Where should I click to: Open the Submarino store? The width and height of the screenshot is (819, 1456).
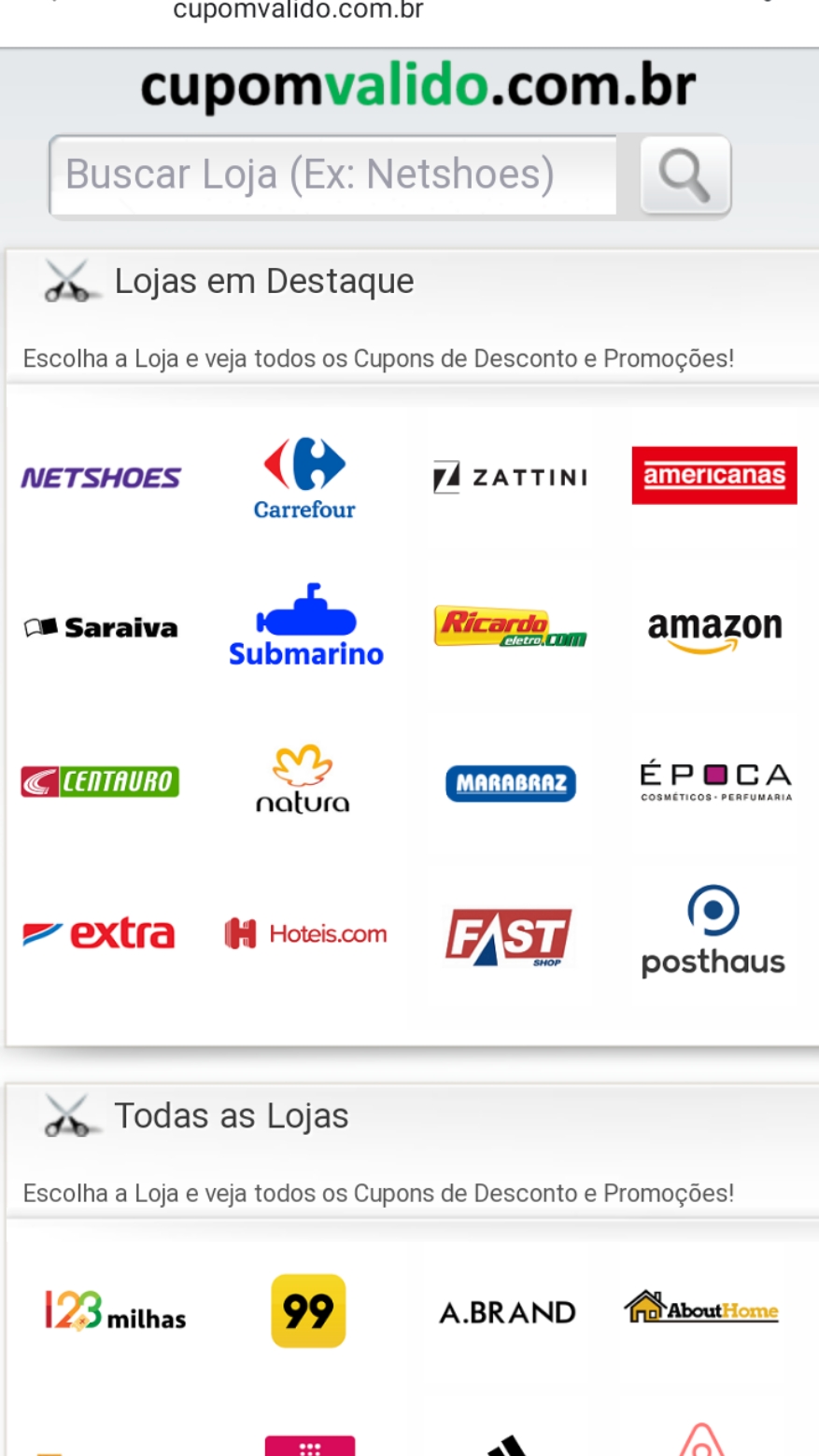click(305, 626)
